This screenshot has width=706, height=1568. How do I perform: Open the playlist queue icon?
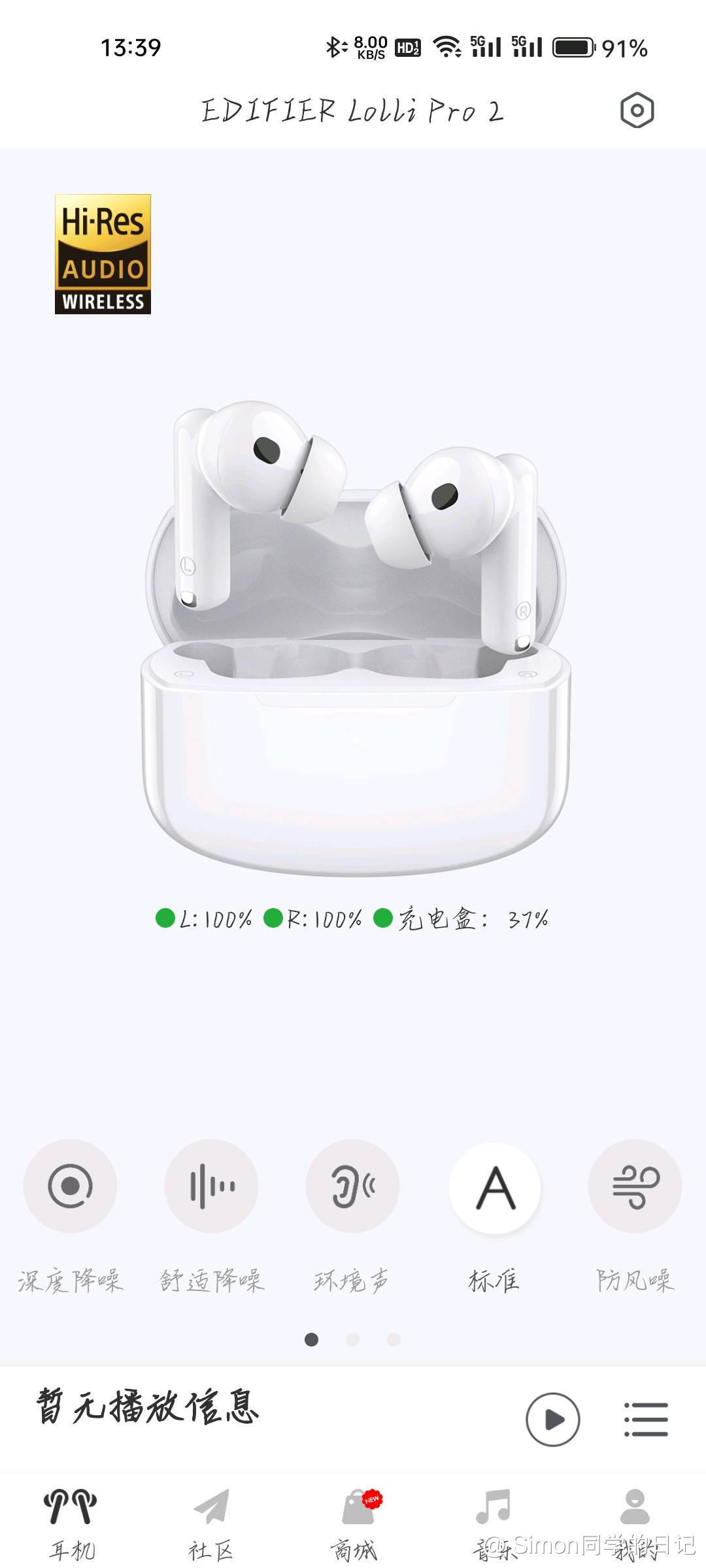tap(646, 1419)
